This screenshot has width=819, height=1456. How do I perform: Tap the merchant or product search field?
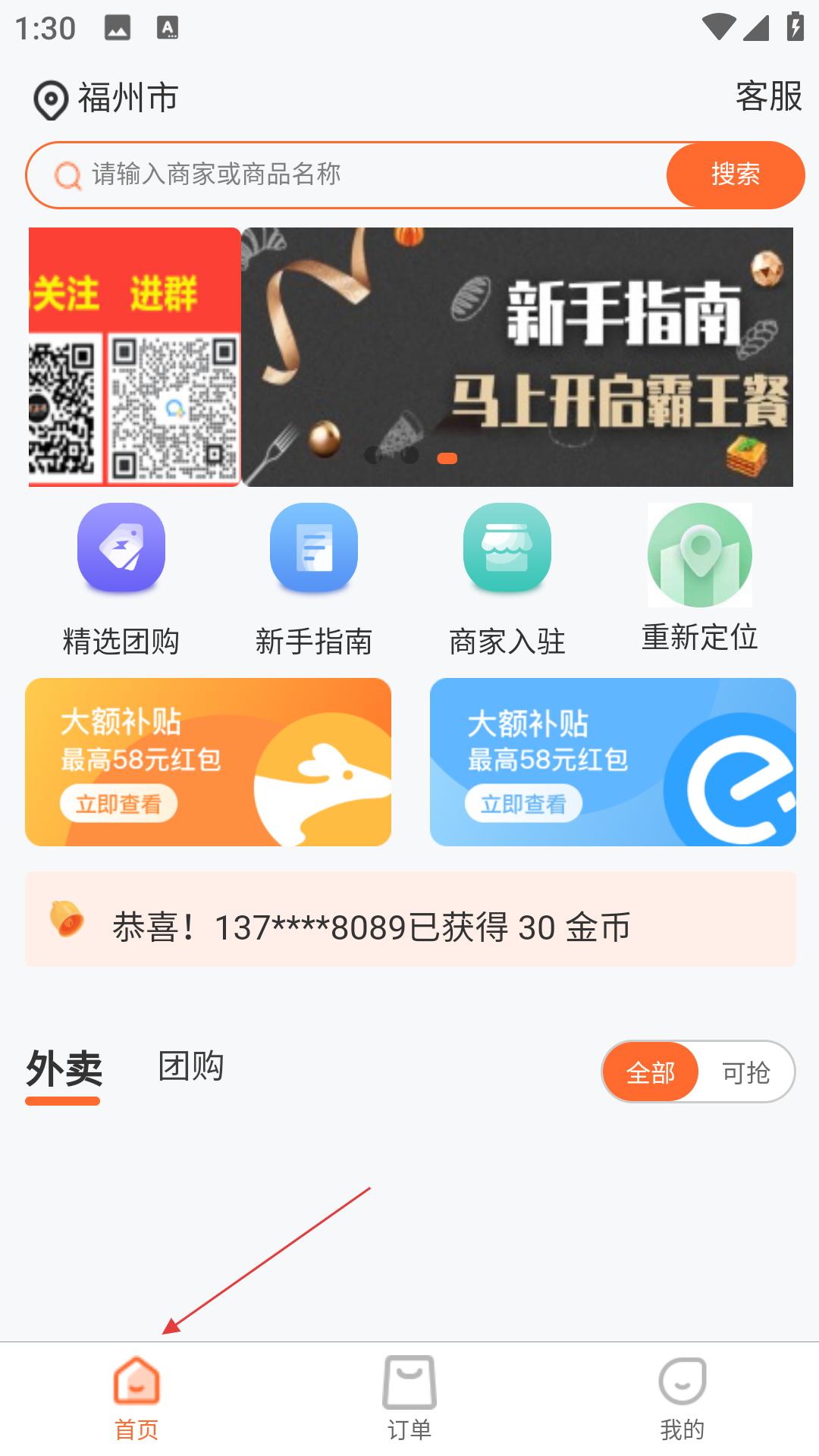pos(347,174)
